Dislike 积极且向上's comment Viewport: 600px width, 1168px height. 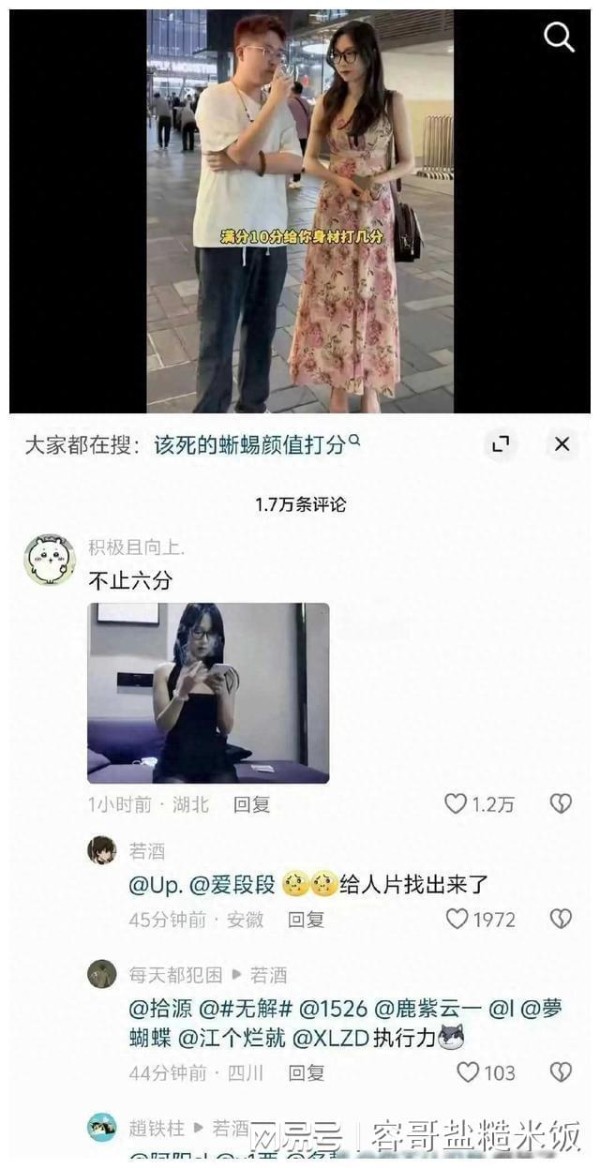(561, 804)
